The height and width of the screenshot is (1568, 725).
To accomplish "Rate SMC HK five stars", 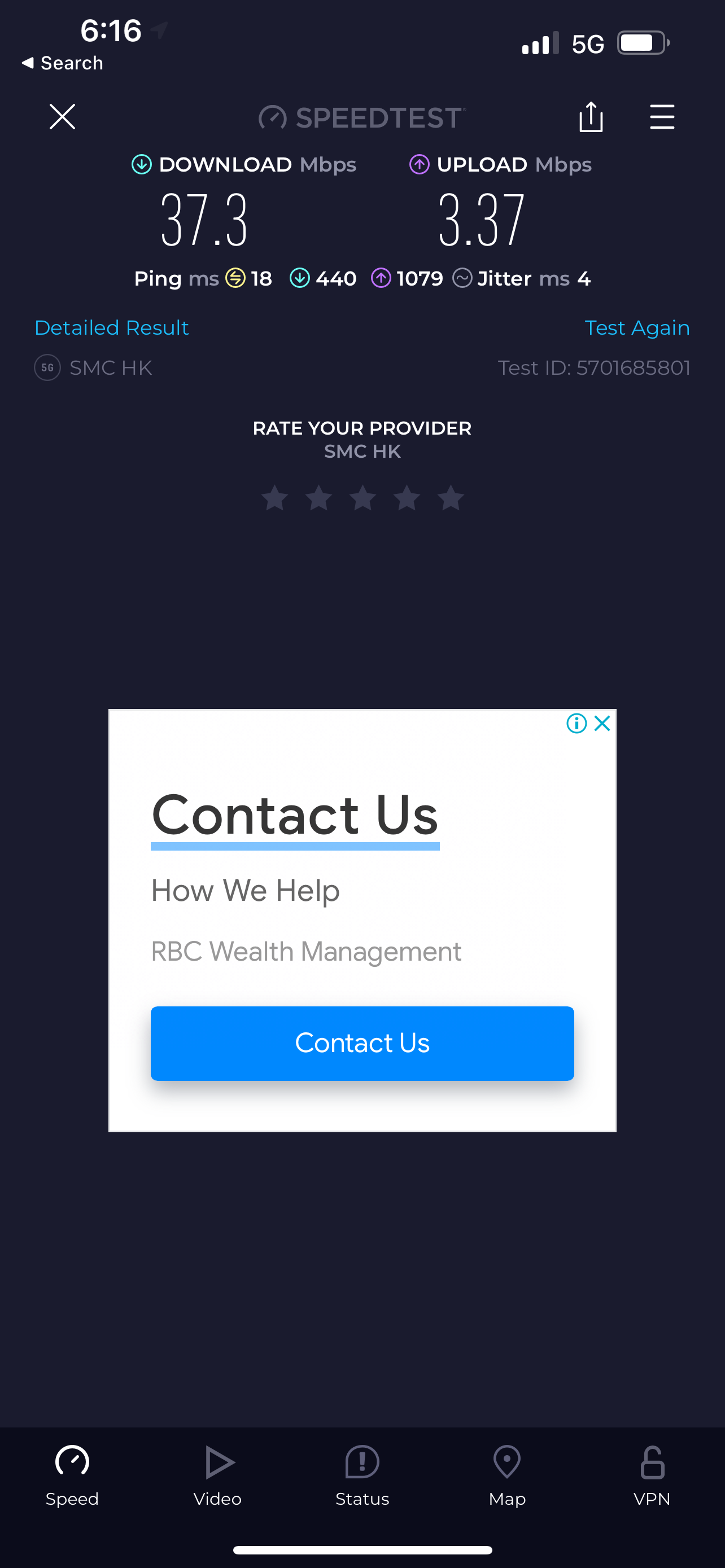I will point(451,498).
